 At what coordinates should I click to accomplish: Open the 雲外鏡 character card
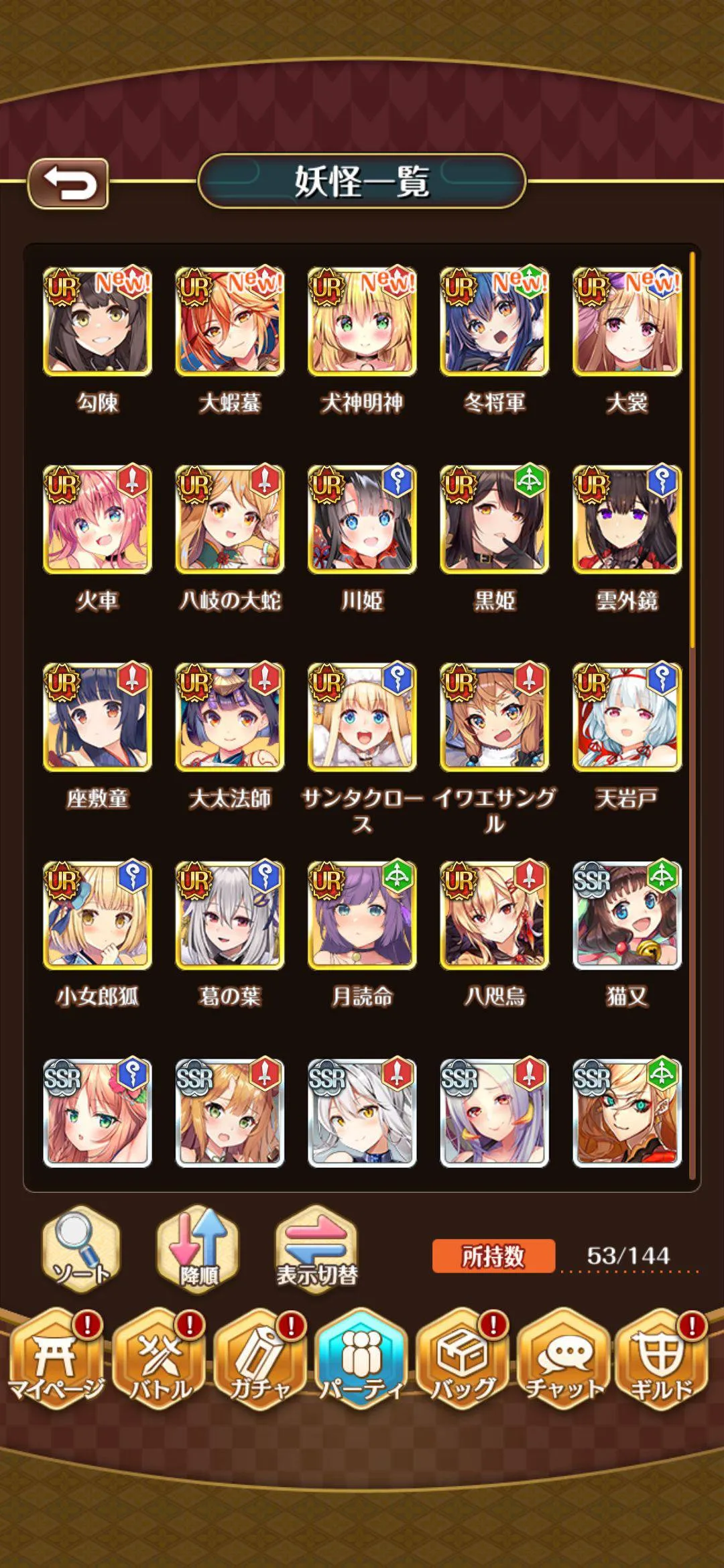point(627,519)
